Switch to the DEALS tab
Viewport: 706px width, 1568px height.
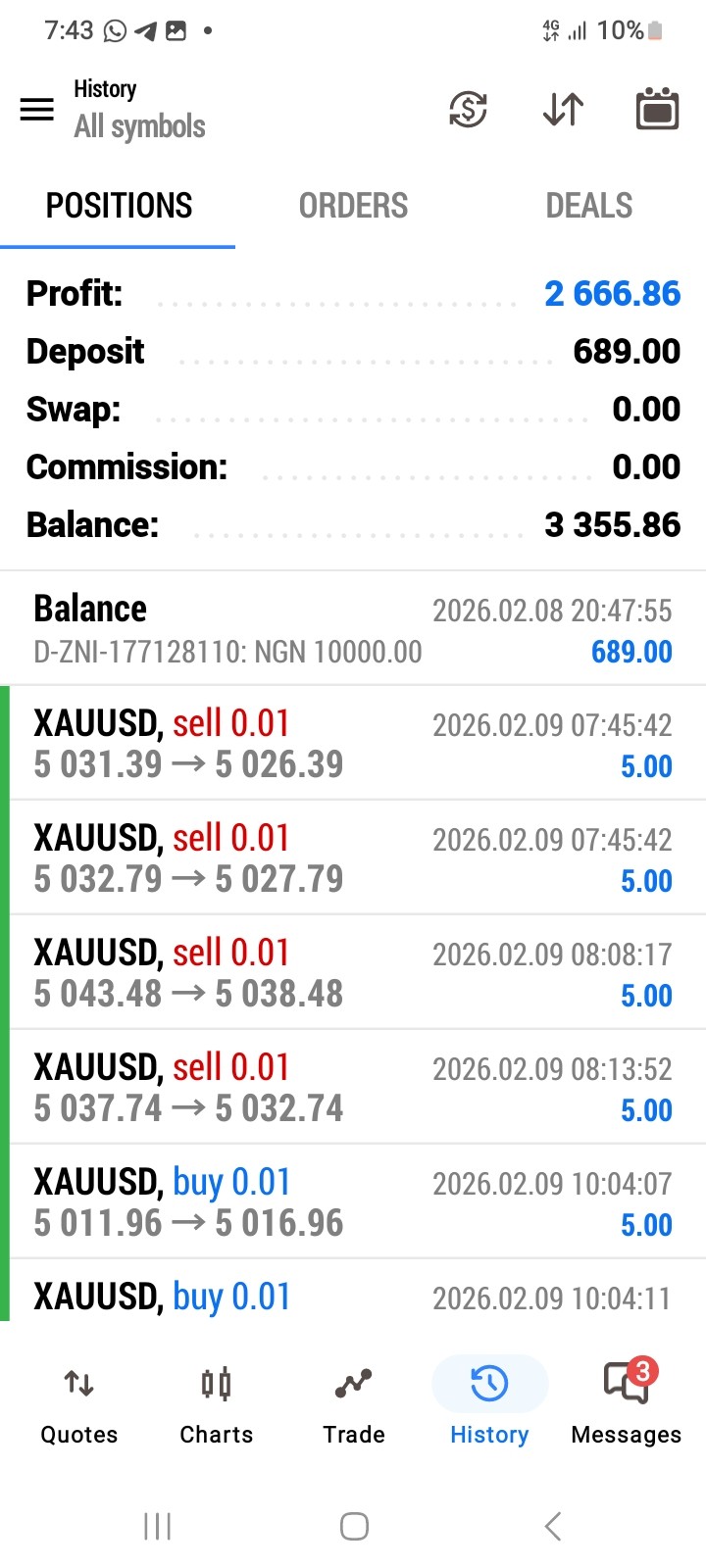(588, 206)
